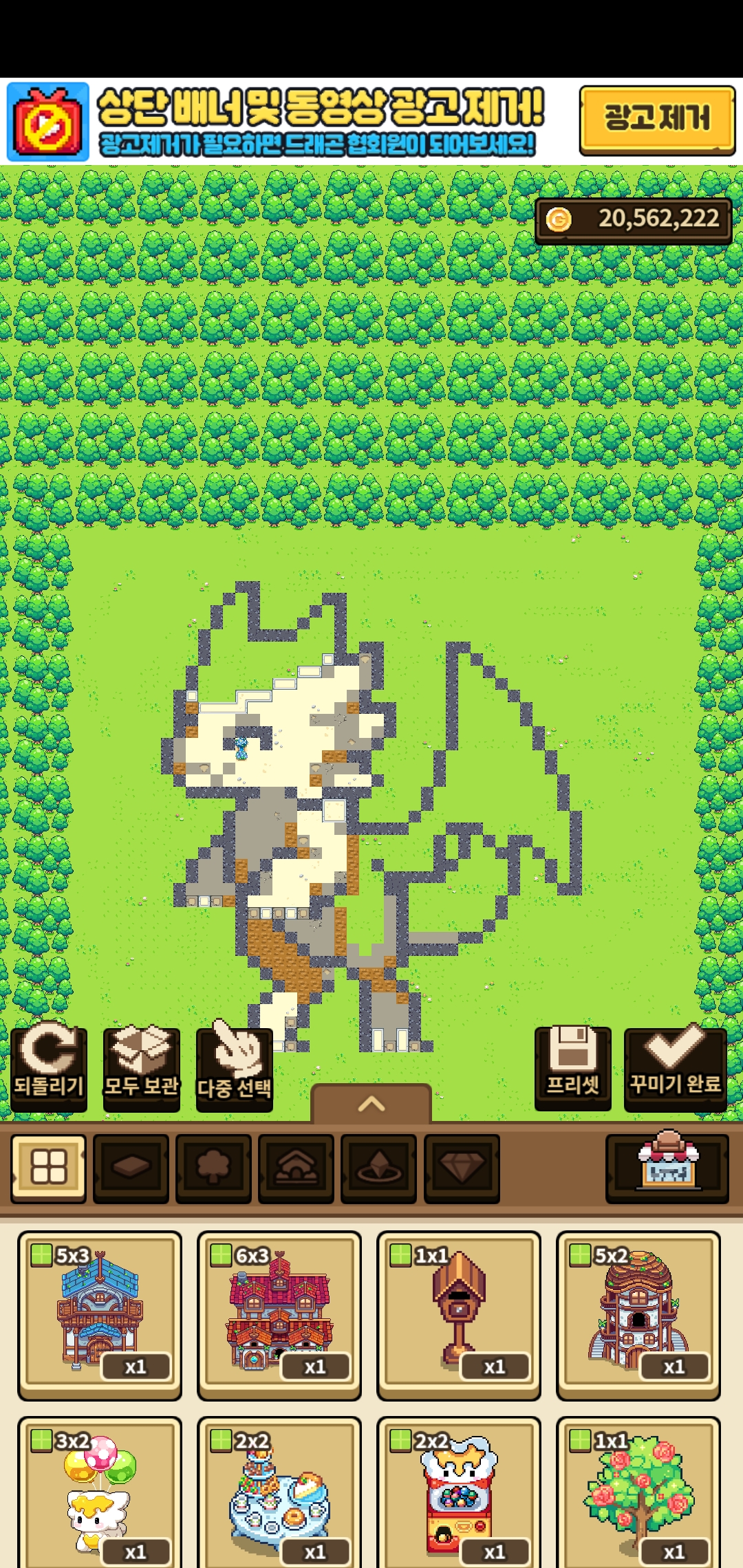This screenshot has height=1568, width=743.
Task: Tap the 광고제거 button
Action: 656,120
